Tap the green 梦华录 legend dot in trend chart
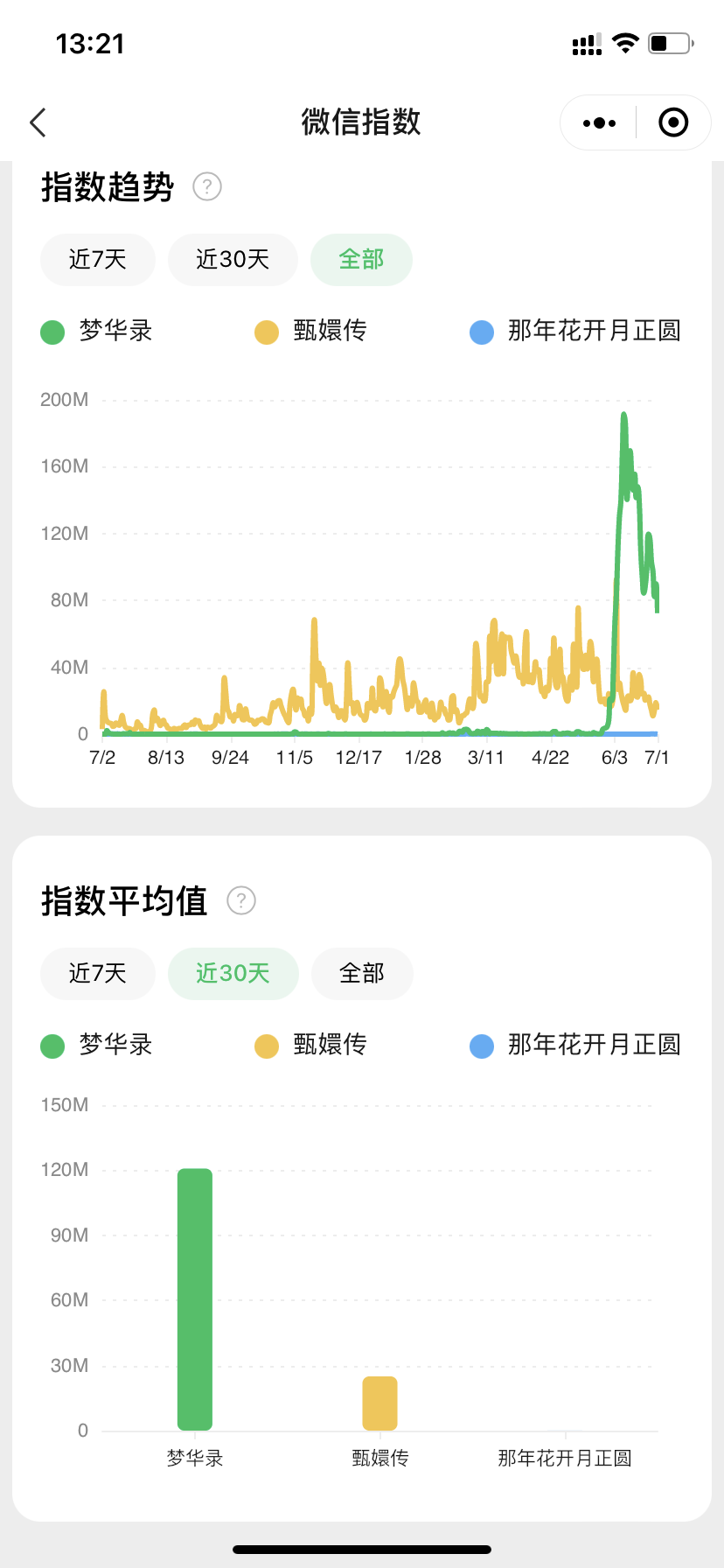Image resolution: width=724 pixels, height=1568 pixels. [52, 332]
